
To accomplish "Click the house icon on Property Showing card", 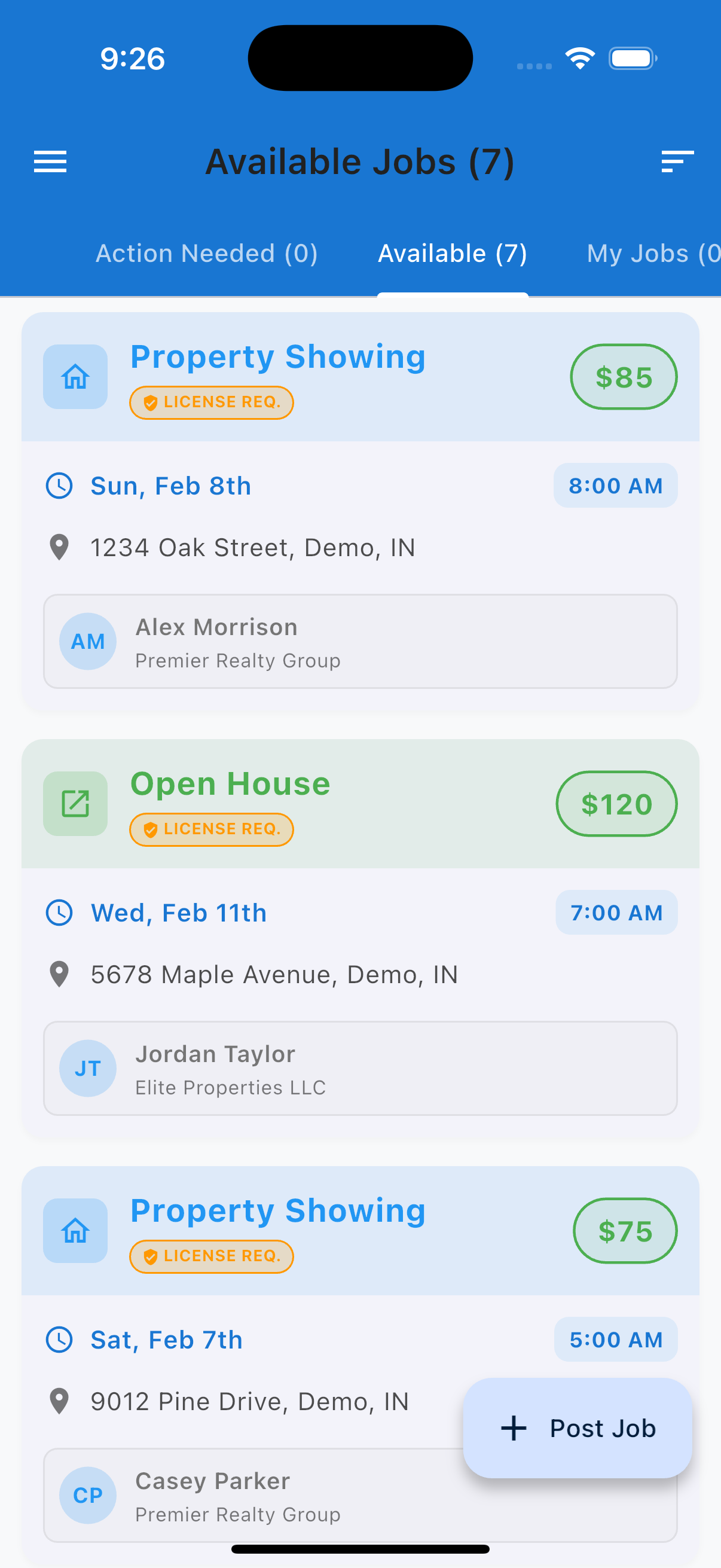I will click(75, 376).
